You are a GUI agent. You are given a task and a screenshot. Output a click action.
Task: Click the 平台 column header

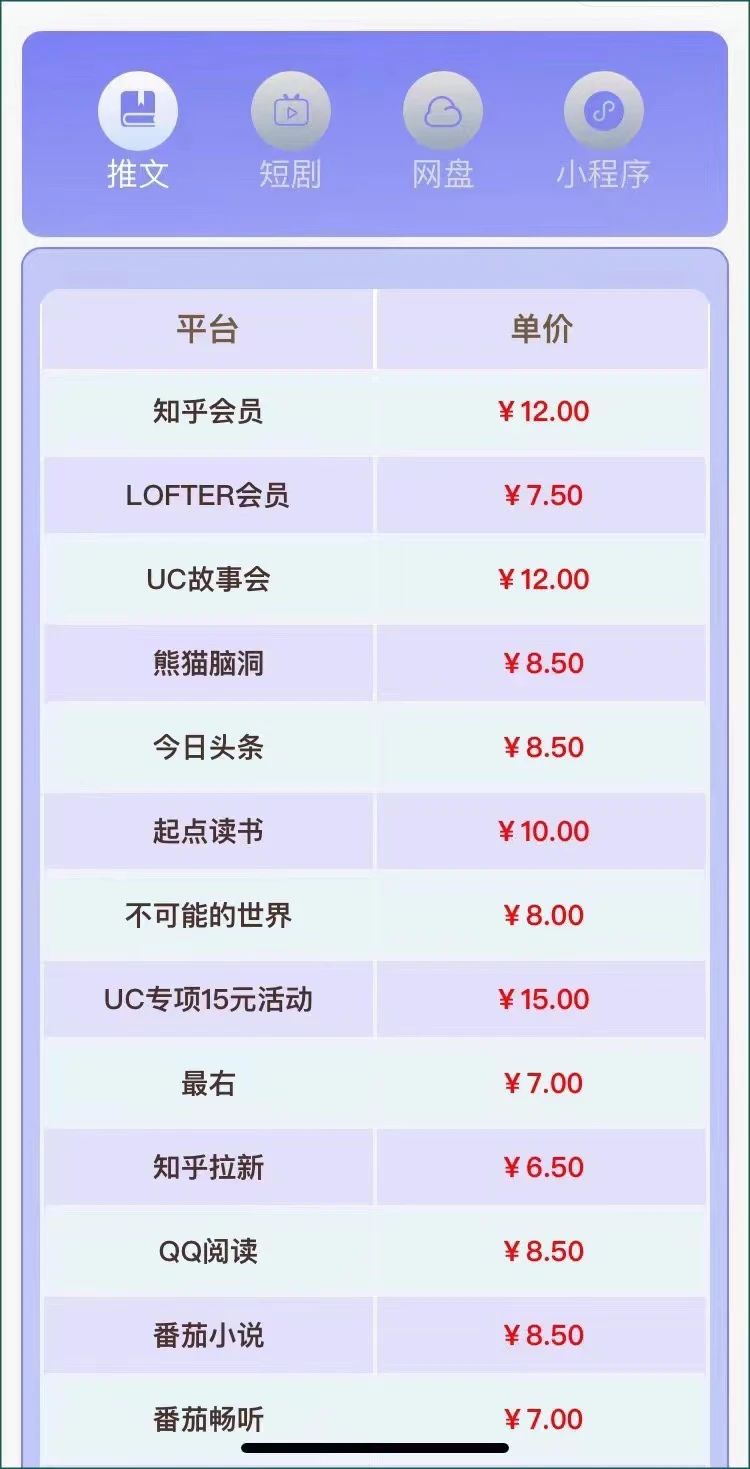(x=206, y=329)
